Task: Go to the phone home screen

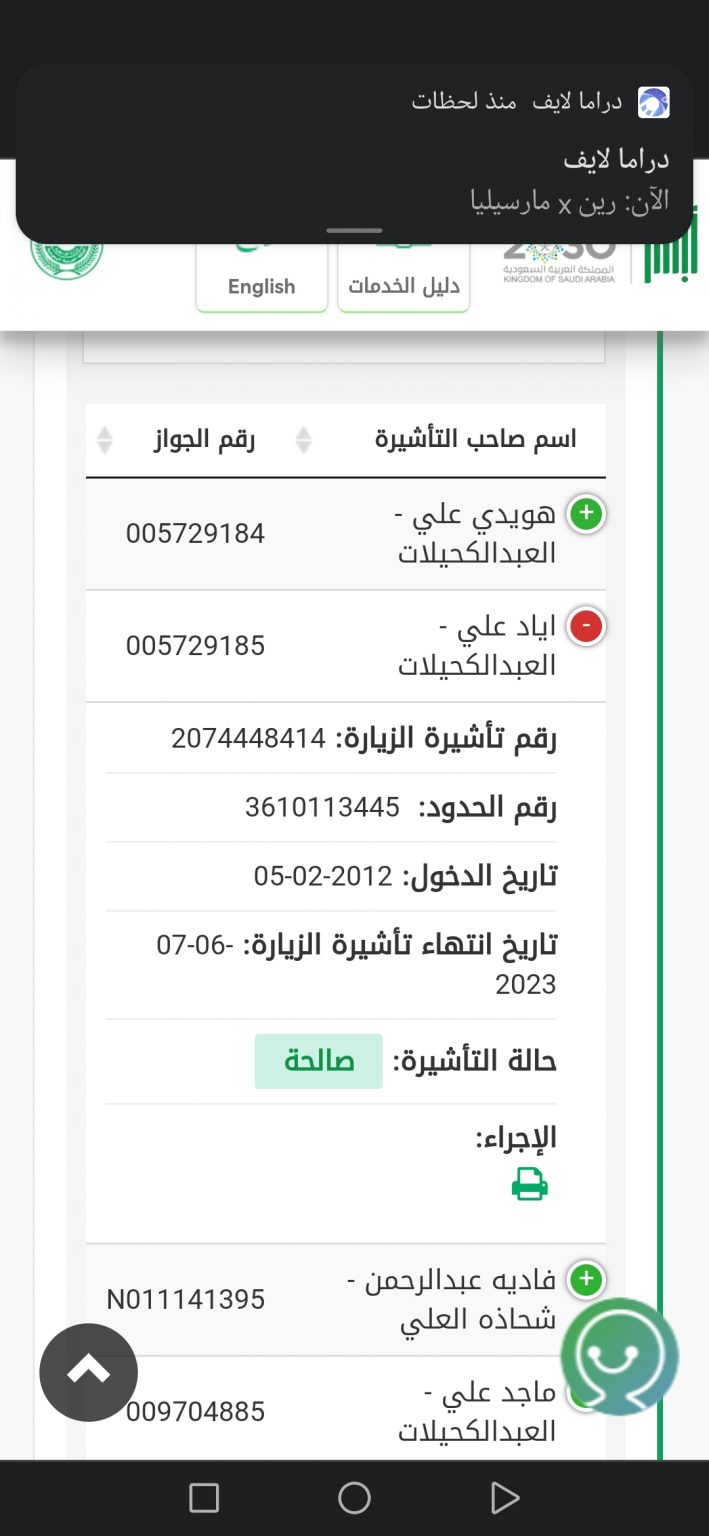Action: (354, 1498)
